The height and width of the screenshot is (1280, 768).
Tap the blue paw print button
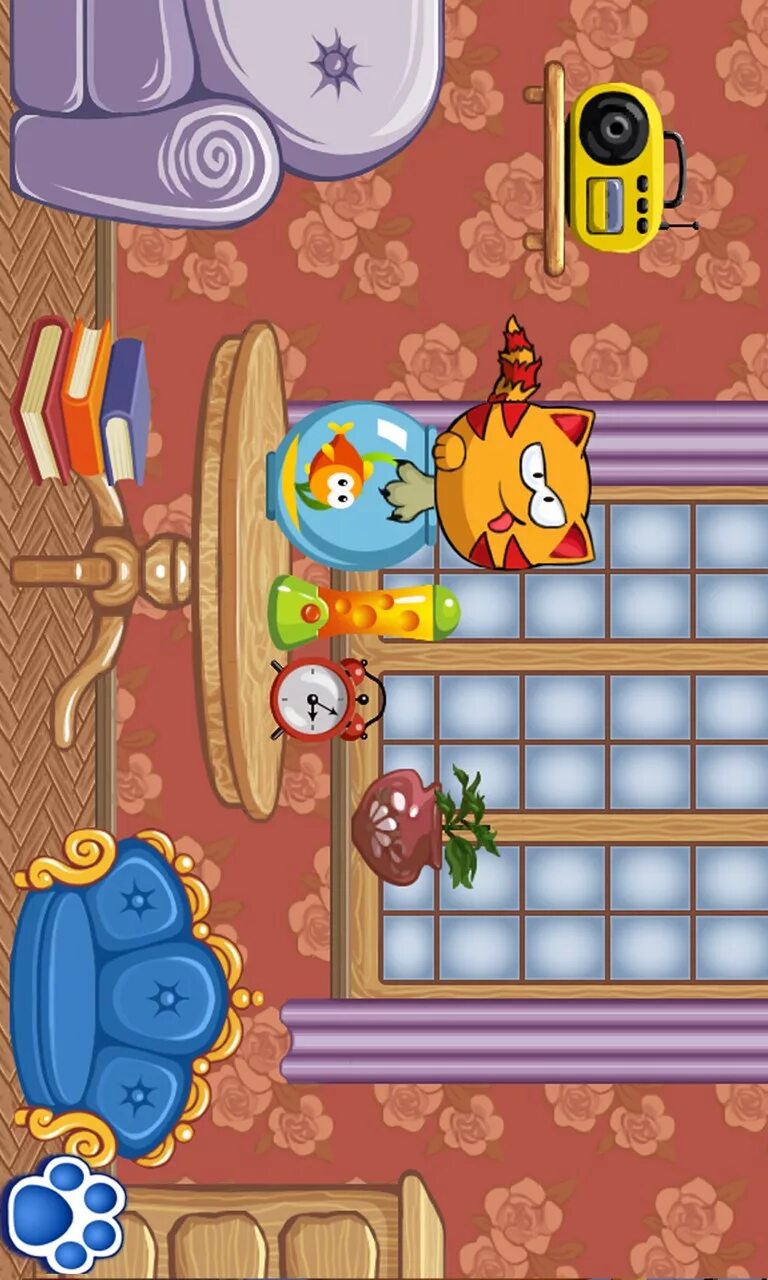65,1214
